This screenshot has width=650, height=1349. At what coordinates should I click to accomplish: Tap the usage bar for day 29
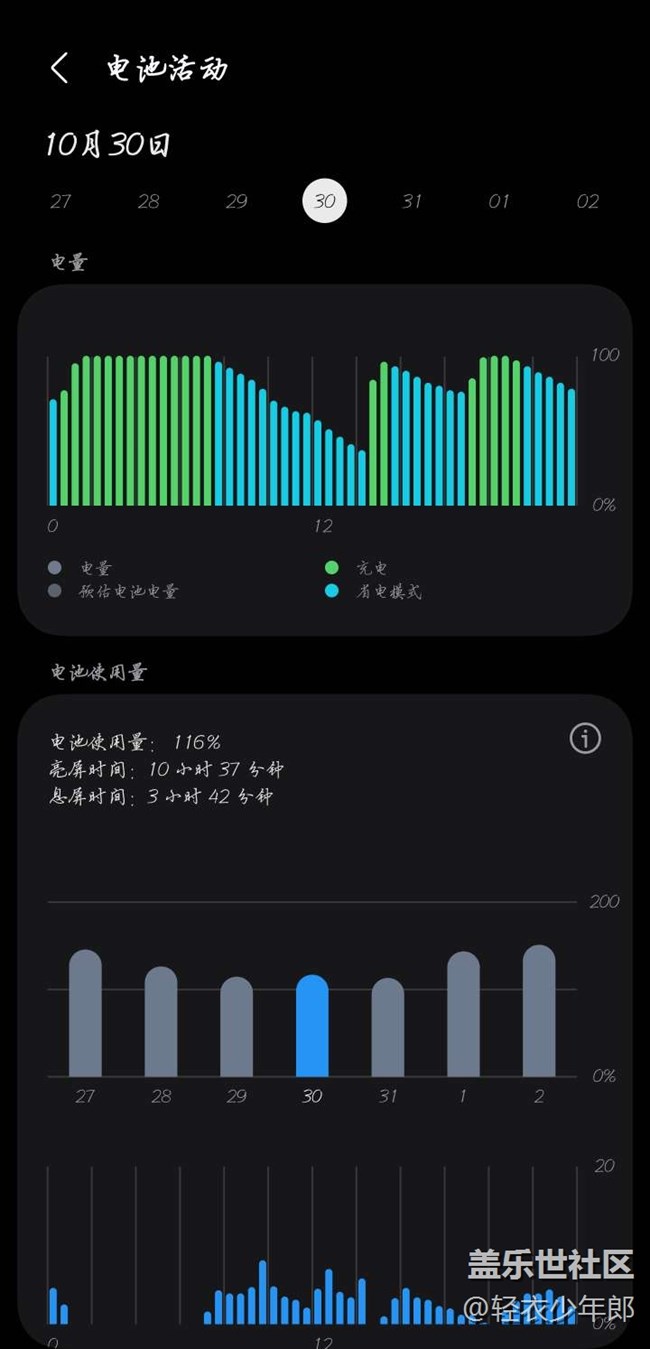(x=237, y=1027)
